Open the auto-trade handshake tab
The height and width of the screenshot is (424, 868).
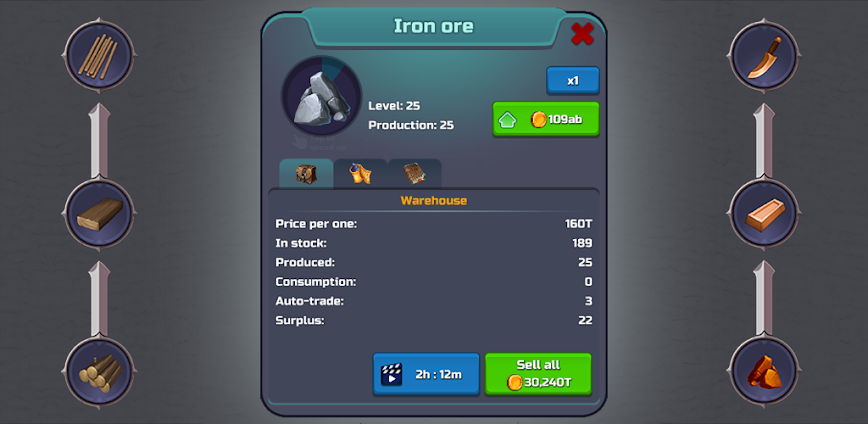point(360,174)
